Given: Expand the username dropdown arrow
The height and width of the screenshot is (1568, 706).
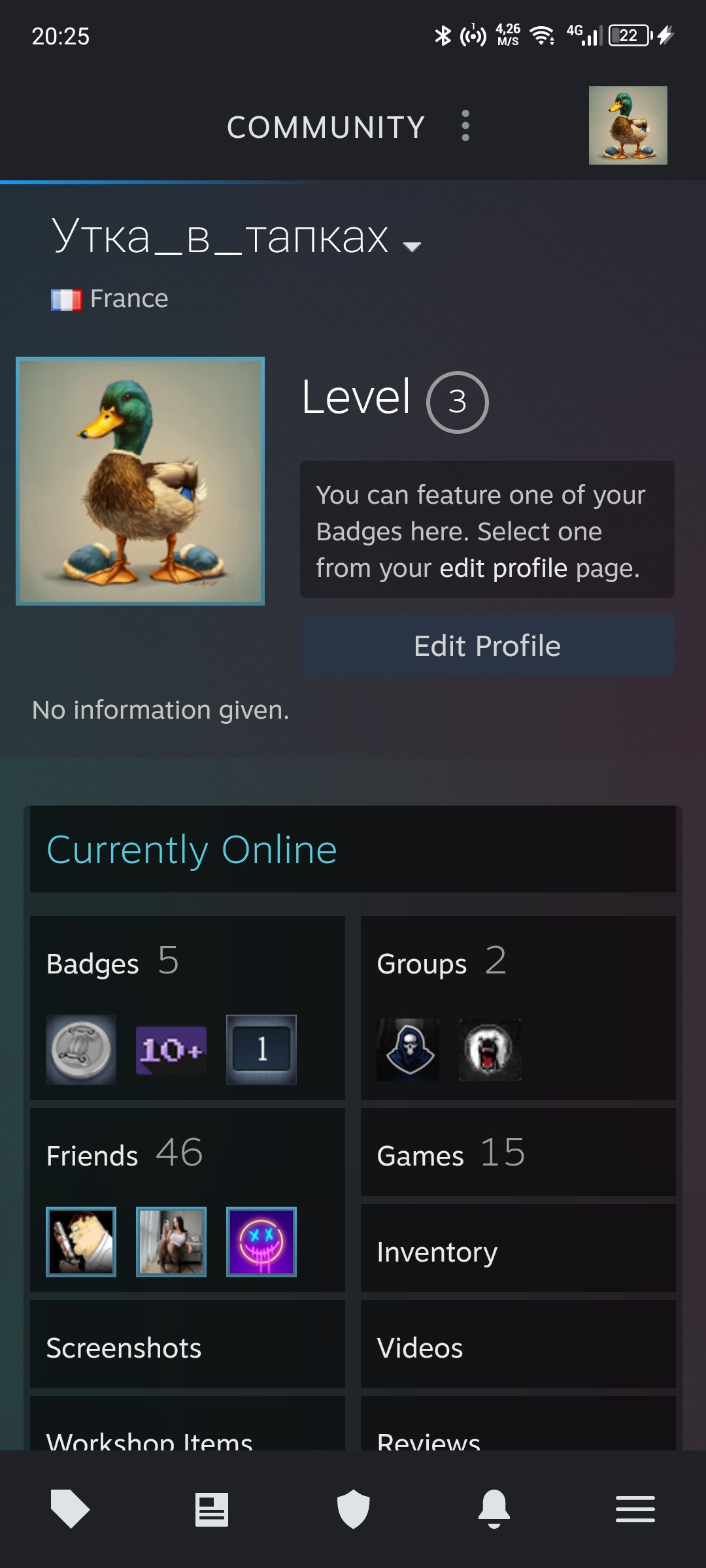Looking at the screenshot, I should click(x=412, y=246).
